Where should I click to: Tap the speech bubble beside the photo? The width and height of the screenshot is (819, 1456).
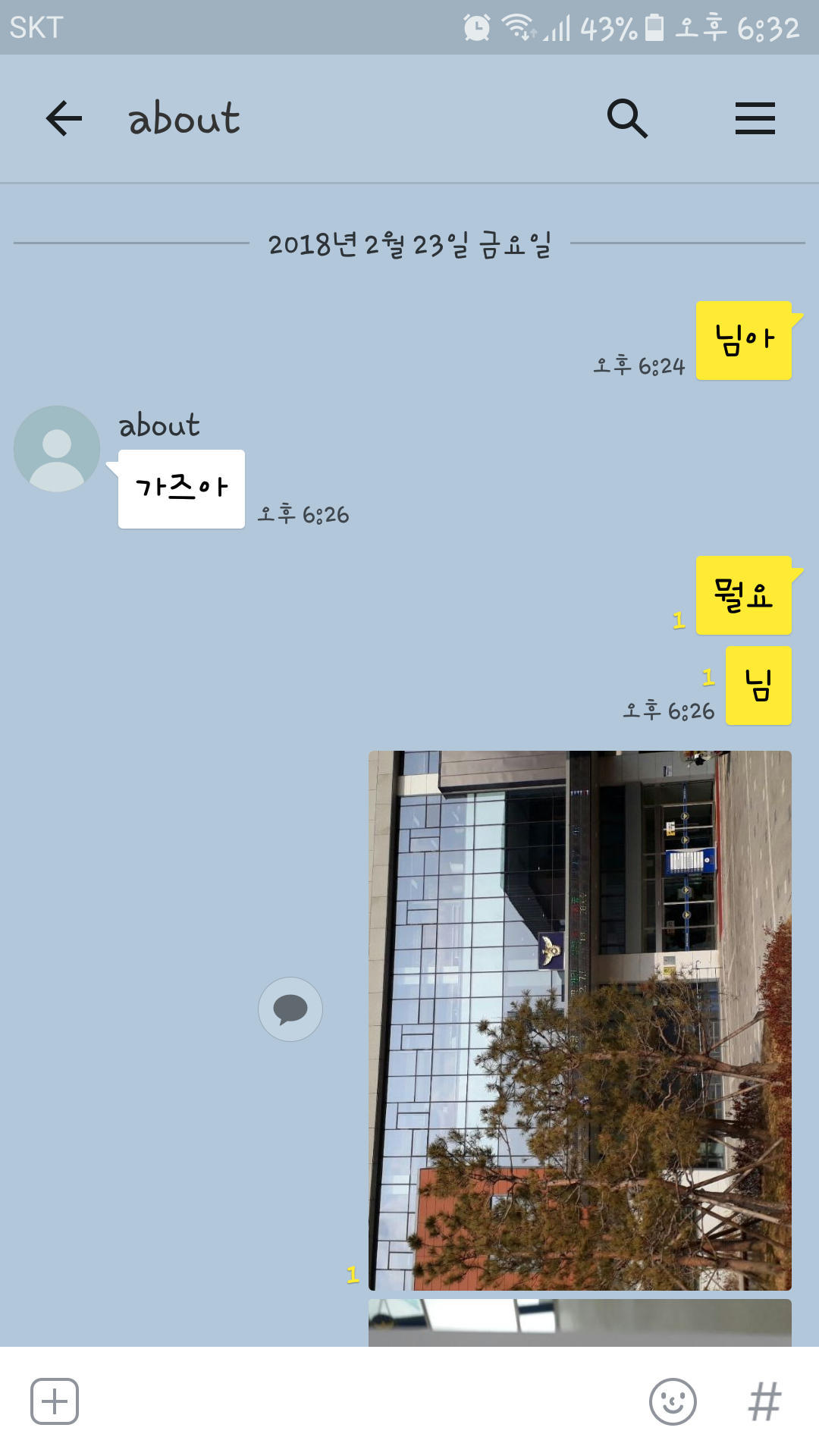coord(290,1009)
